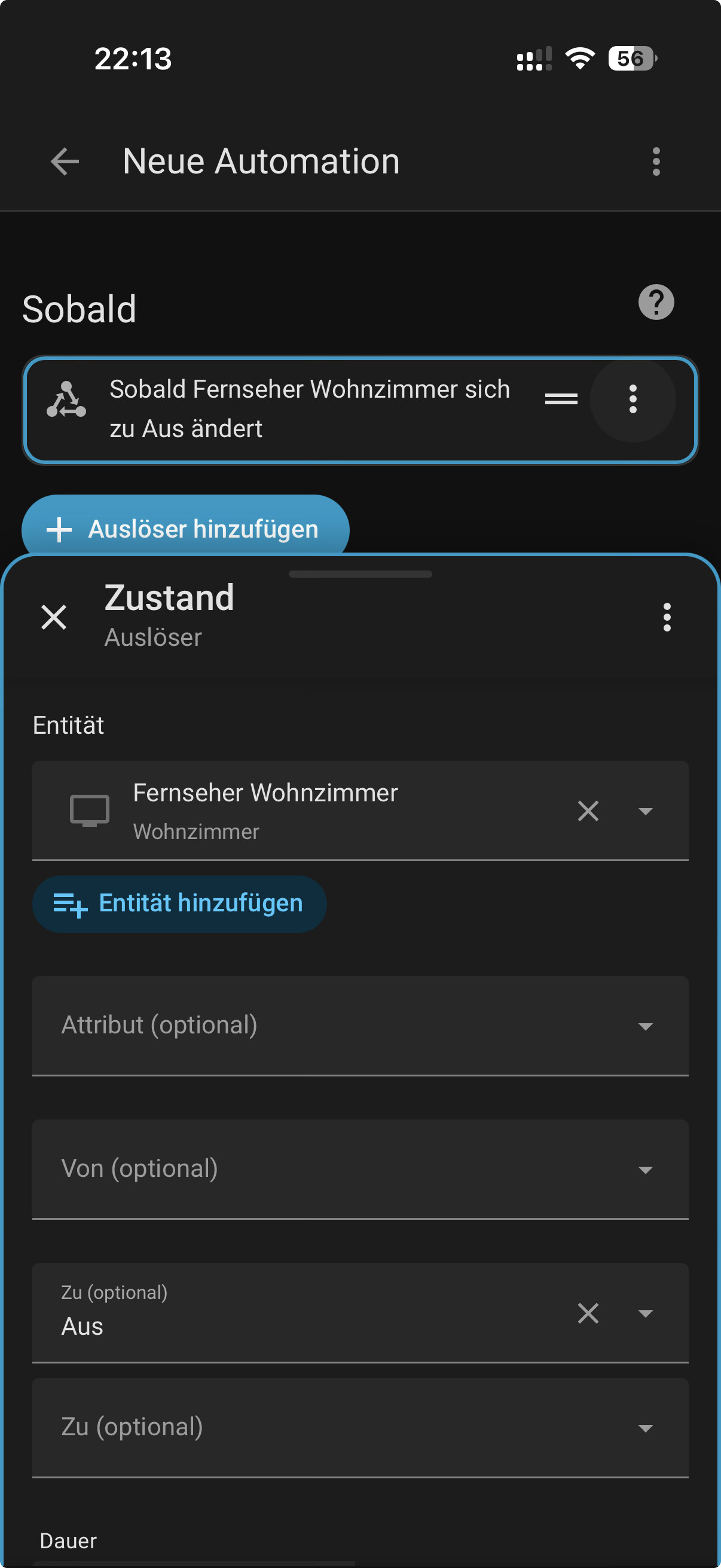Open the Zustand panel overflow menu

pos(666,617)
